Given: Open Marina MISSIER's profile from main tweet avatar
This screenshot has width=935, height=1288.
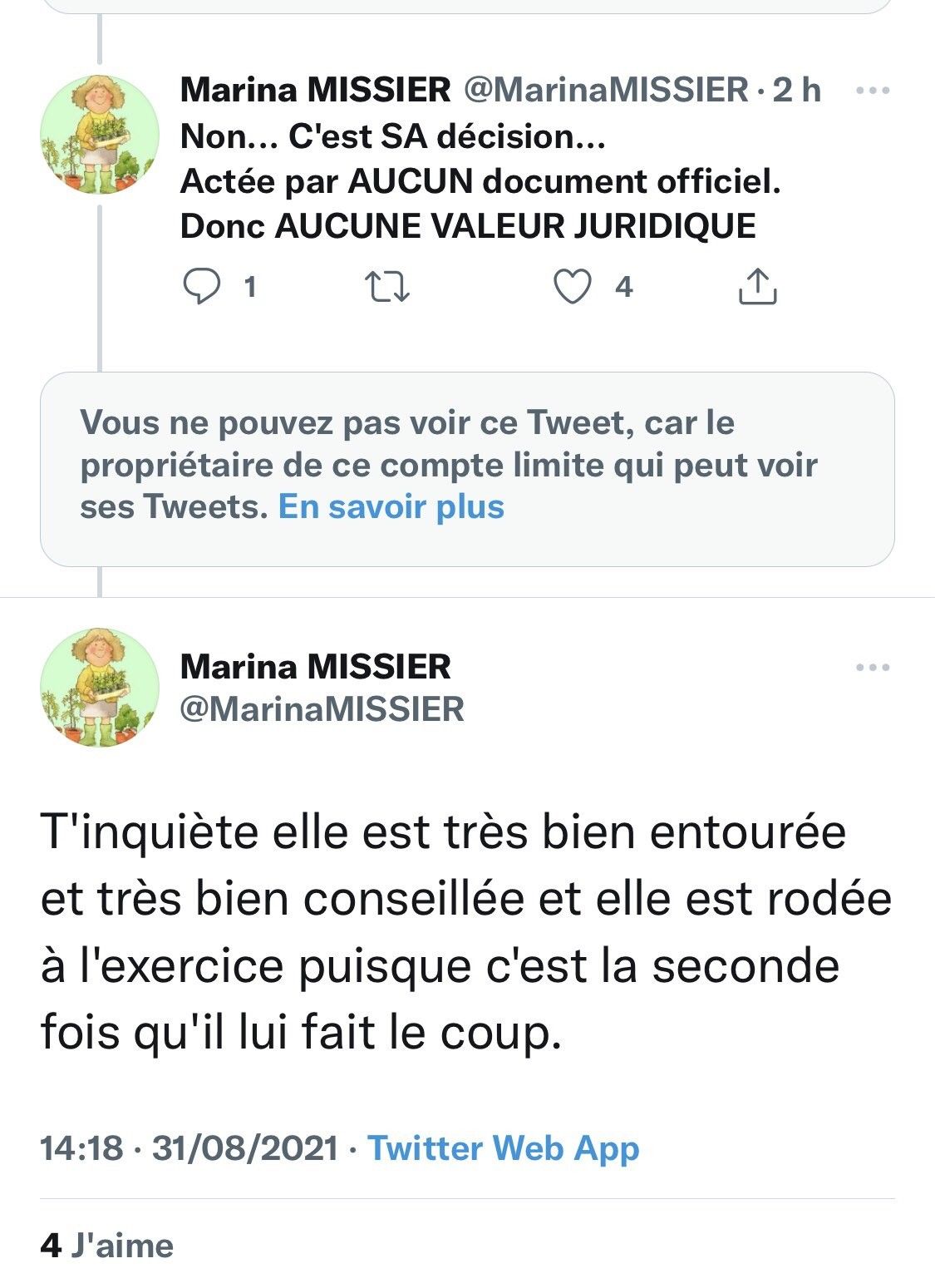Looking at the screenshot, I should point(100,687).
